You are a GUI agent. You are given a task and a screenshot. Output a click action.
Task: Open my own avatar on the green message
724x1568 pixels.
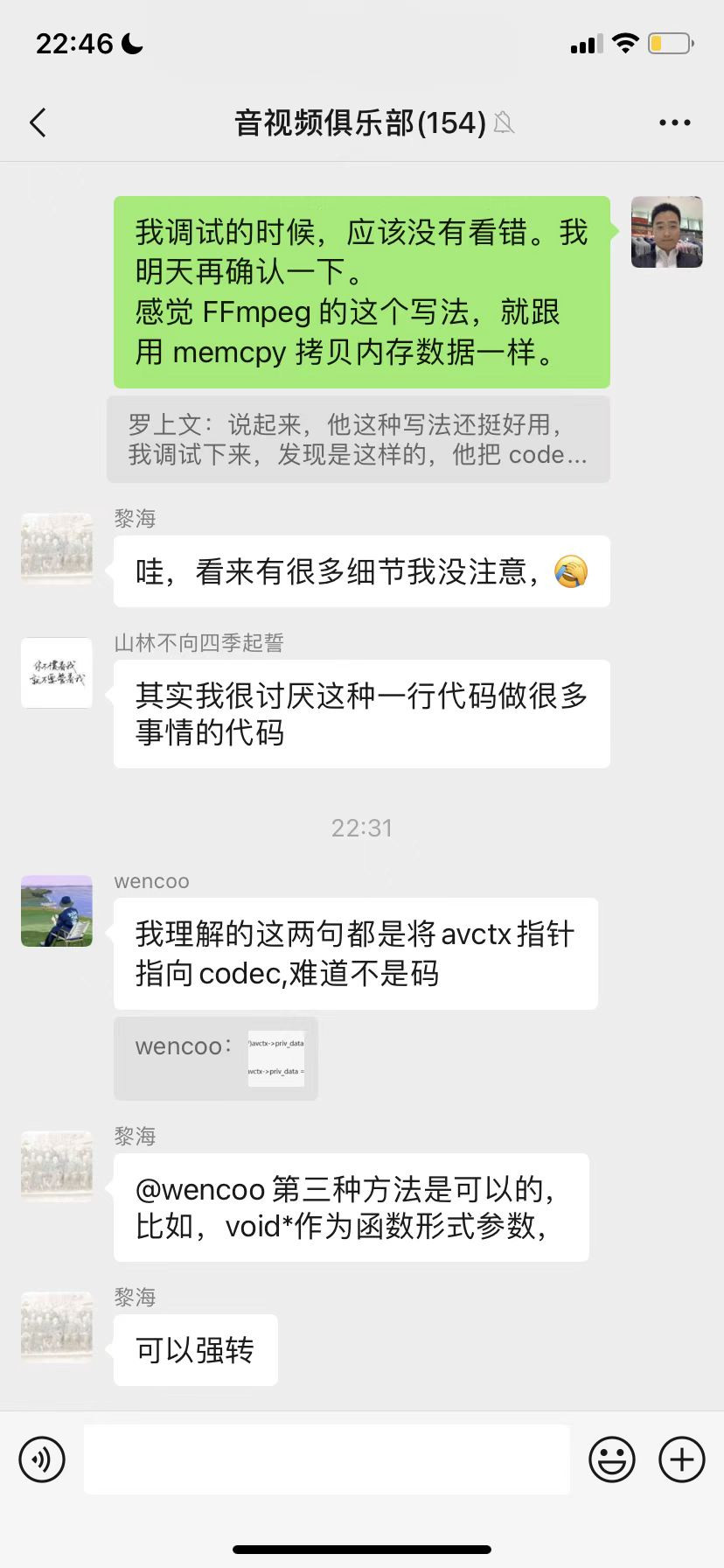[x=666, y=232]
